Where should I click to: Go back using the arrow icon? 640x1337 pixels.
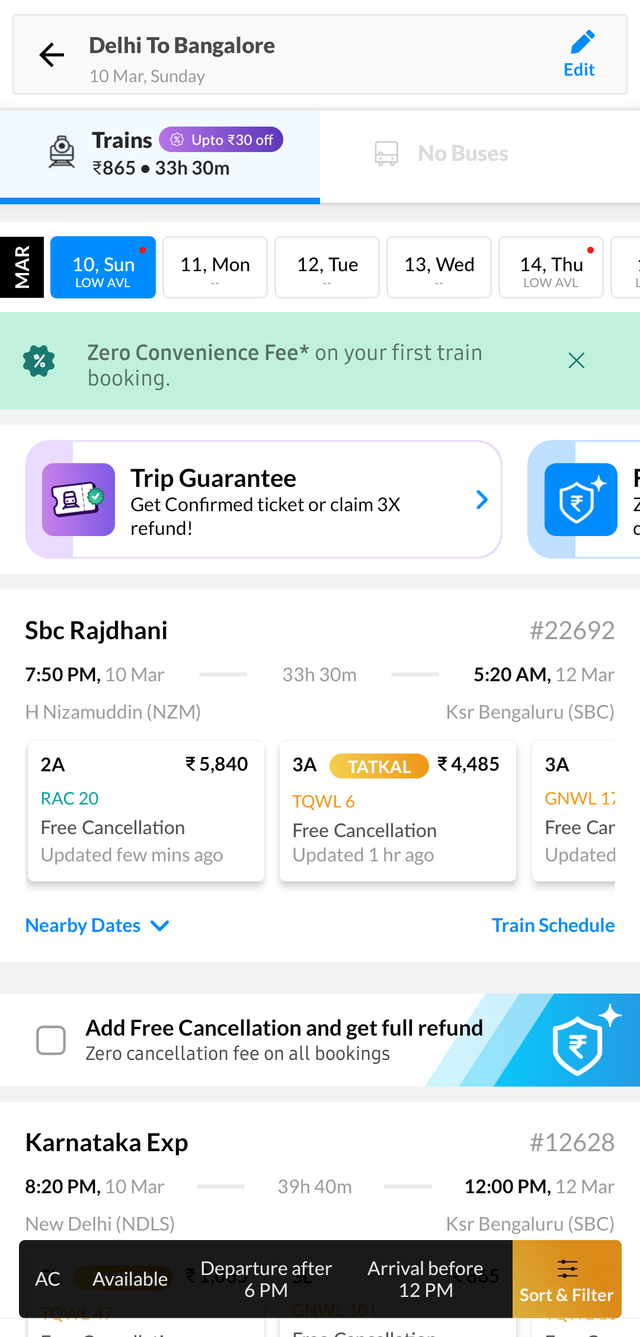tap(51, 56)
